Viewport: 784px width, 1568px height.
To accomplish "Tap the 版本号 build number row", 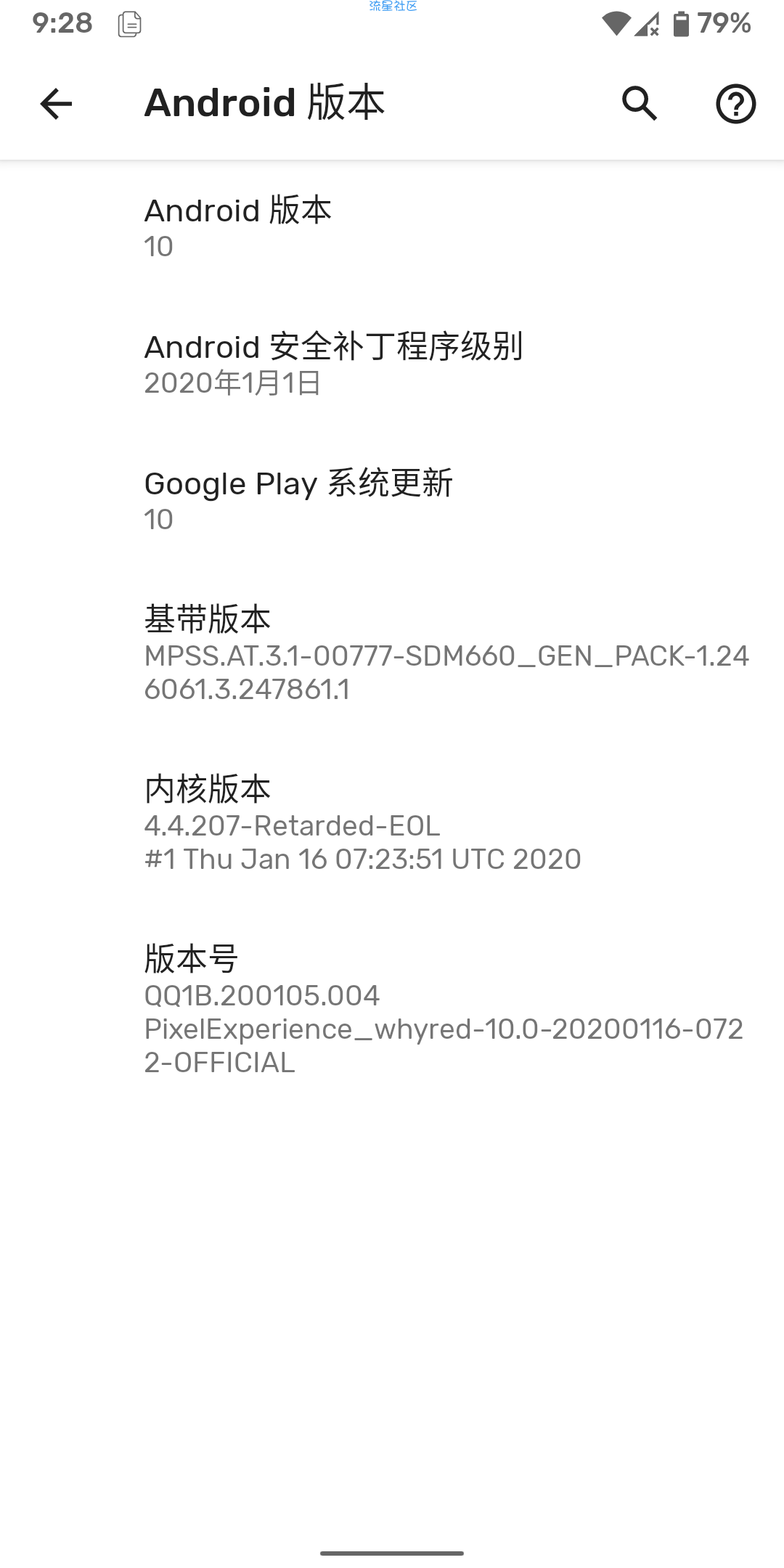I will pos(392,1010).
